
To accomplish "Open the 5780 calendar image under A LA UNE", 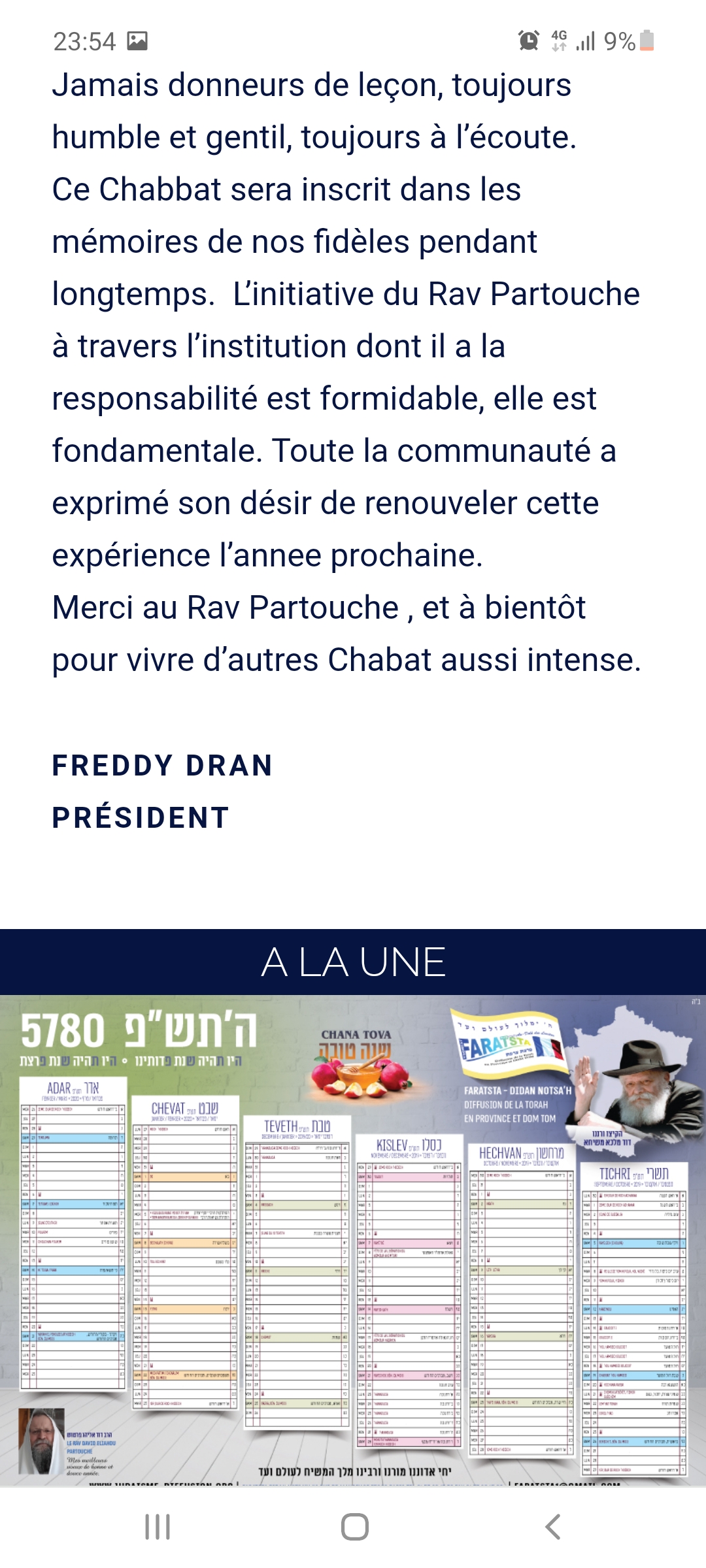I will click(x=353, y=1241).
